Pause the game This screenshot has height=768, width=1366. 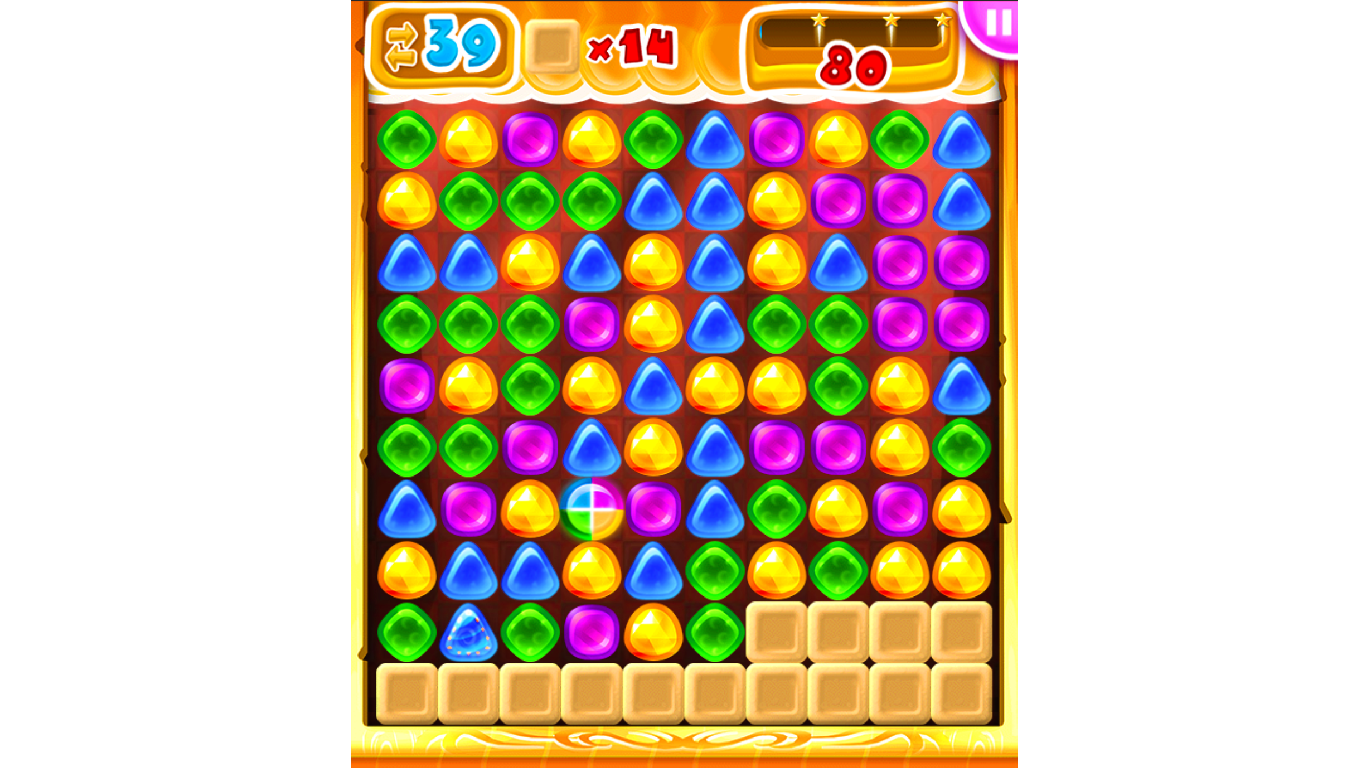(995, 23)
